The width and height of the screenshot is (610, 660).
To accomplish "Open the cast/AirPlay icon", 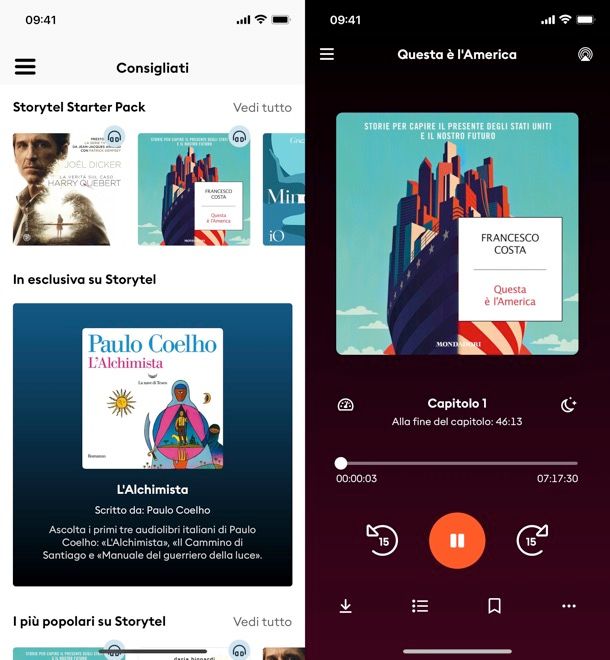I will pyautogui.click(x=585, y=54).
